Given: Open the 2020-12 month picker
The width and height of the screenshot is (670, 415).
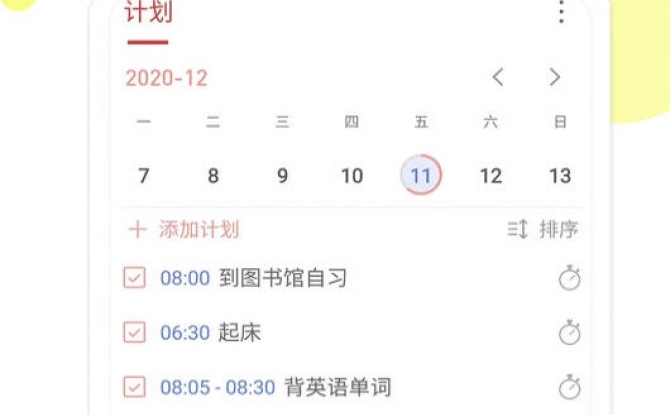Looking at the screenshot, I should [x=166, y=78].
